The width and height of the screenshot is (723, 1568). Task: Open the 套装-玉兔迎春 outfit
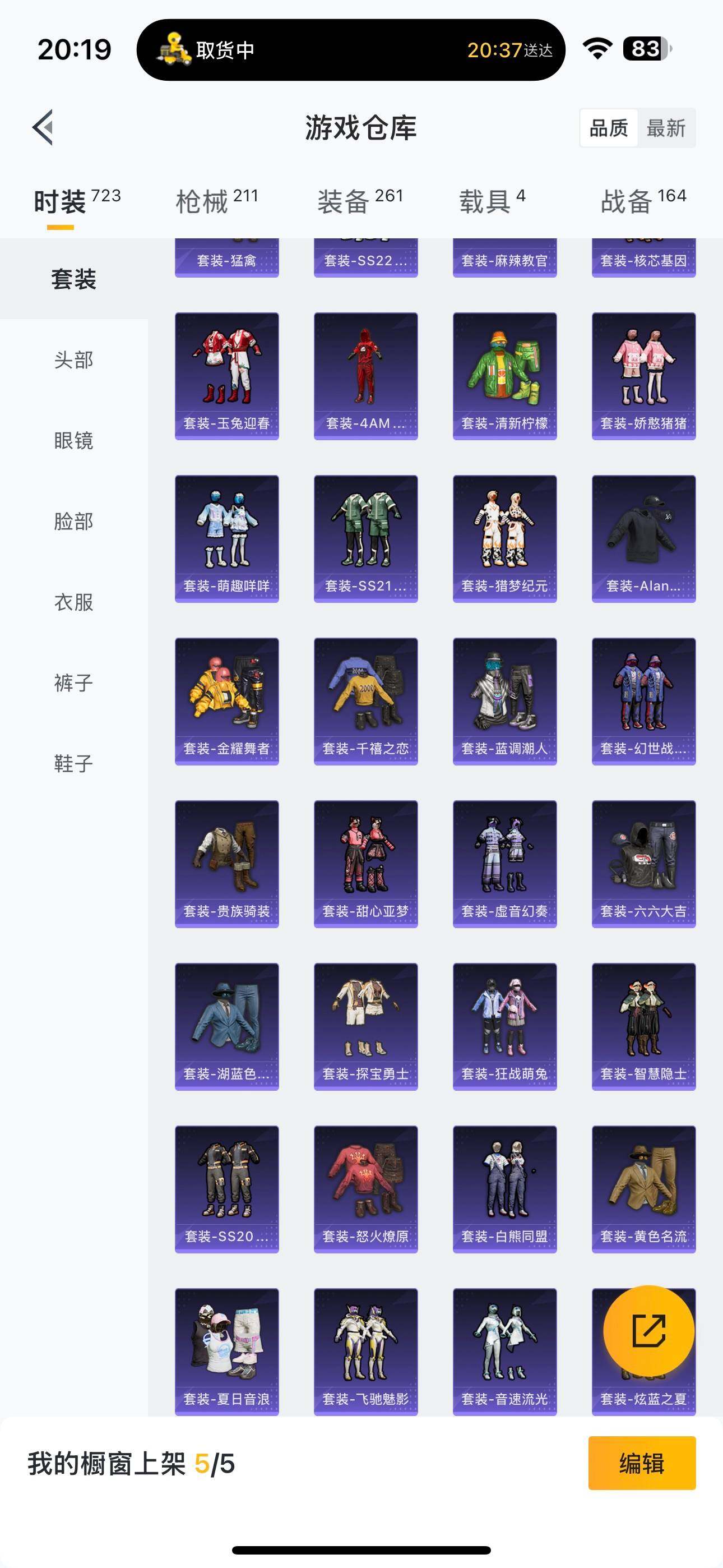coord(226,376)
